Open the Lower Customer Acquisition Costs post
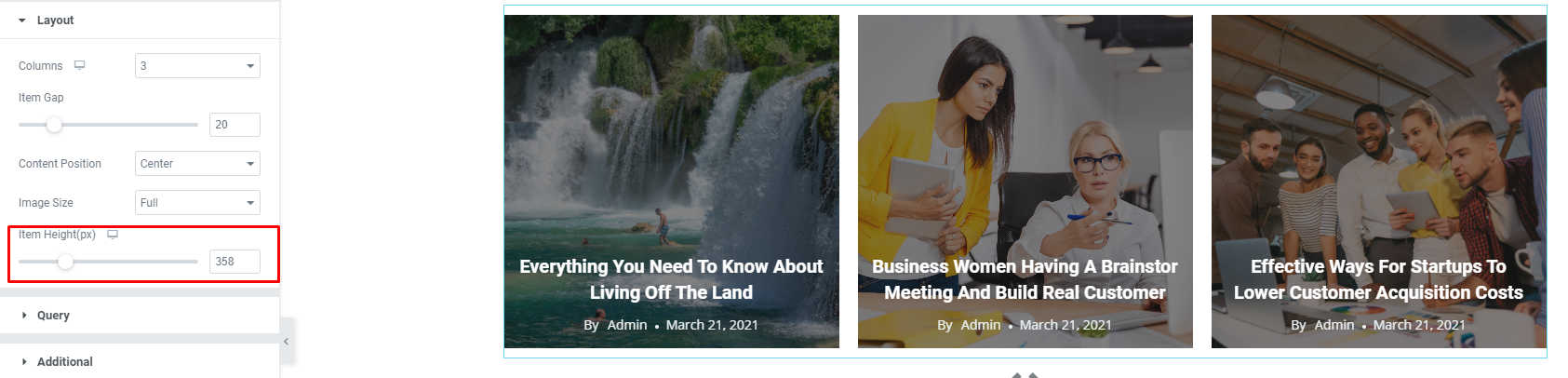The image size is (1568, 378). (x=1378, y=279)
